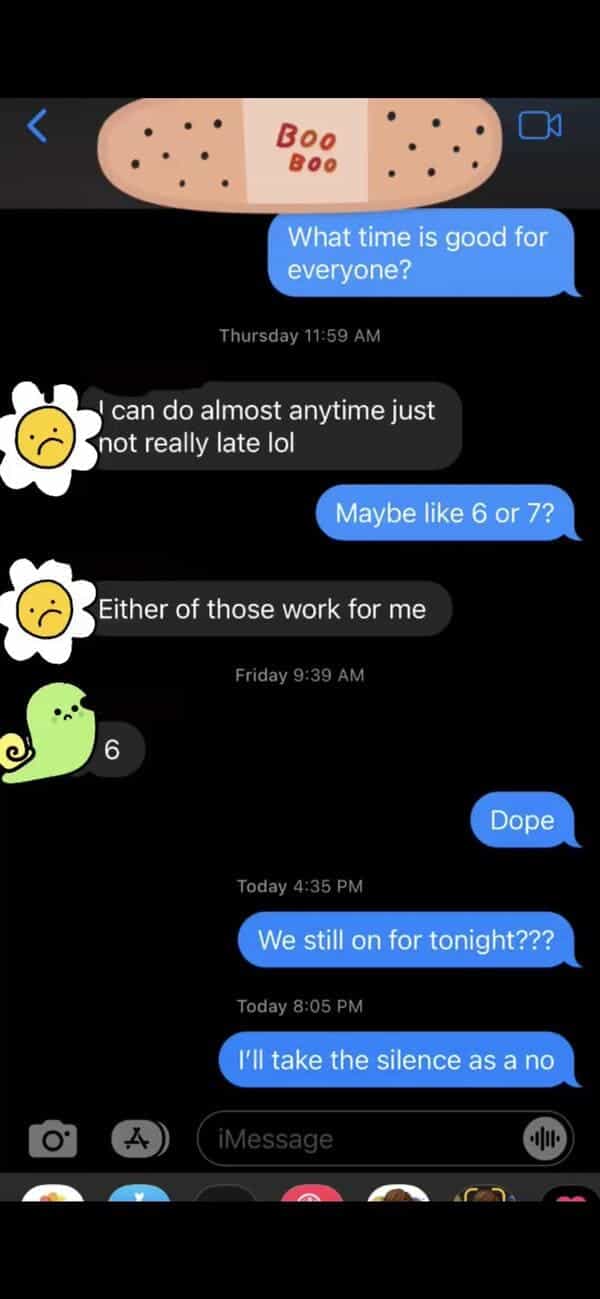Start a FaceTime video call

(x=539, y=126)
